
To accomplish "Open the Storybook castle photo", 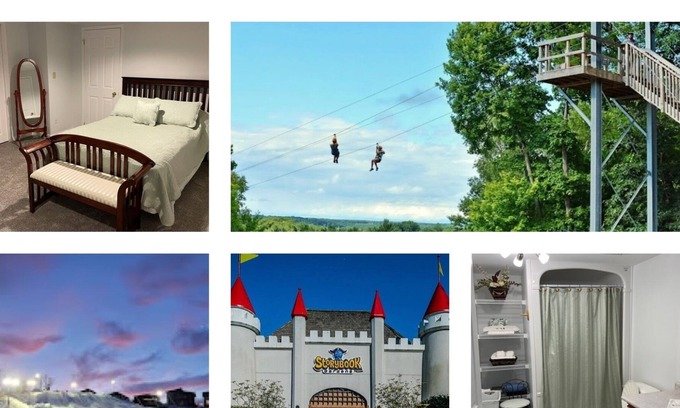I will point(340,331).
